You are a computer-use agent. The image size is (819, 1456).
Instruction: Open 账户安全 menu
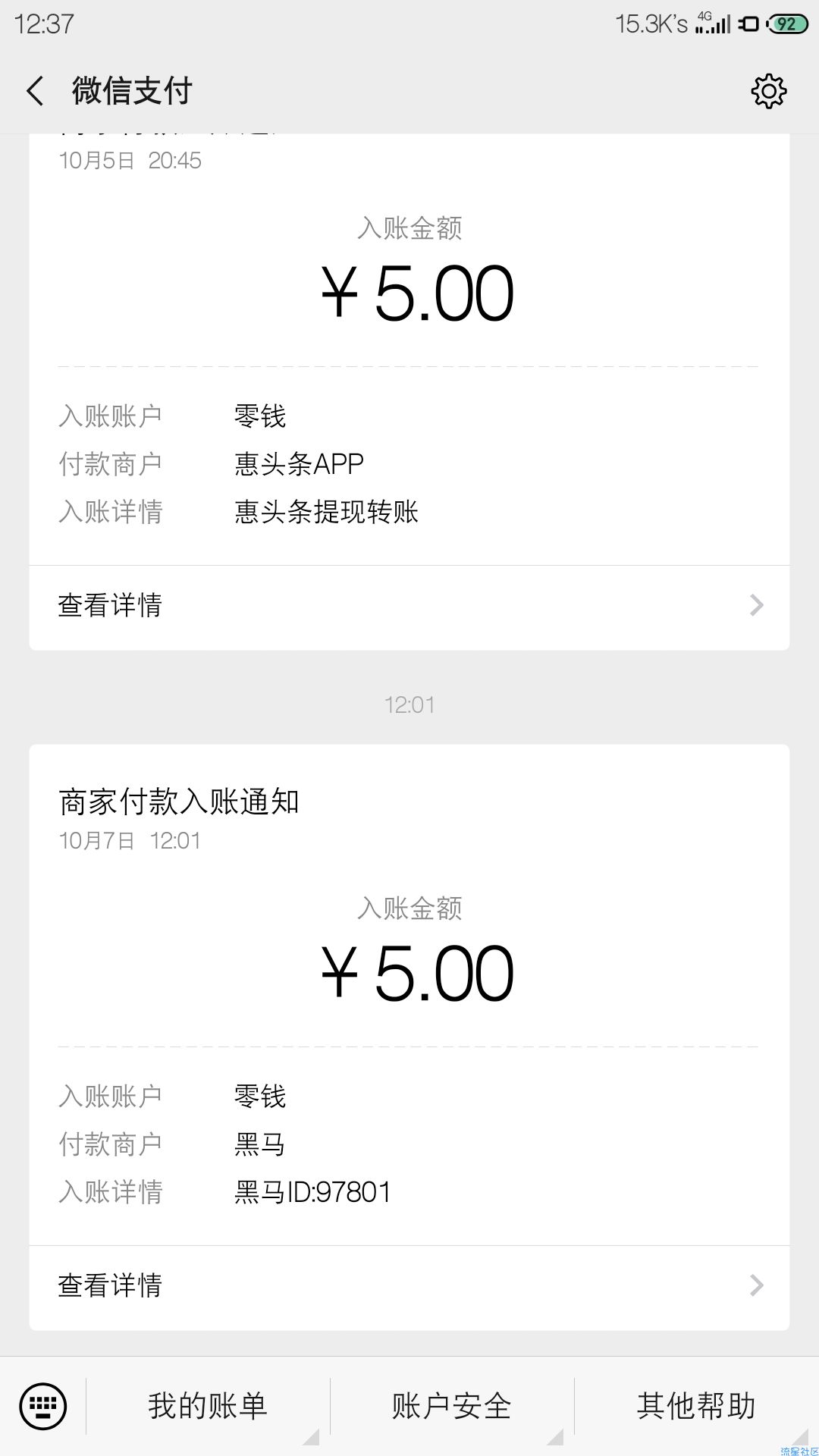pos(452,1406)
